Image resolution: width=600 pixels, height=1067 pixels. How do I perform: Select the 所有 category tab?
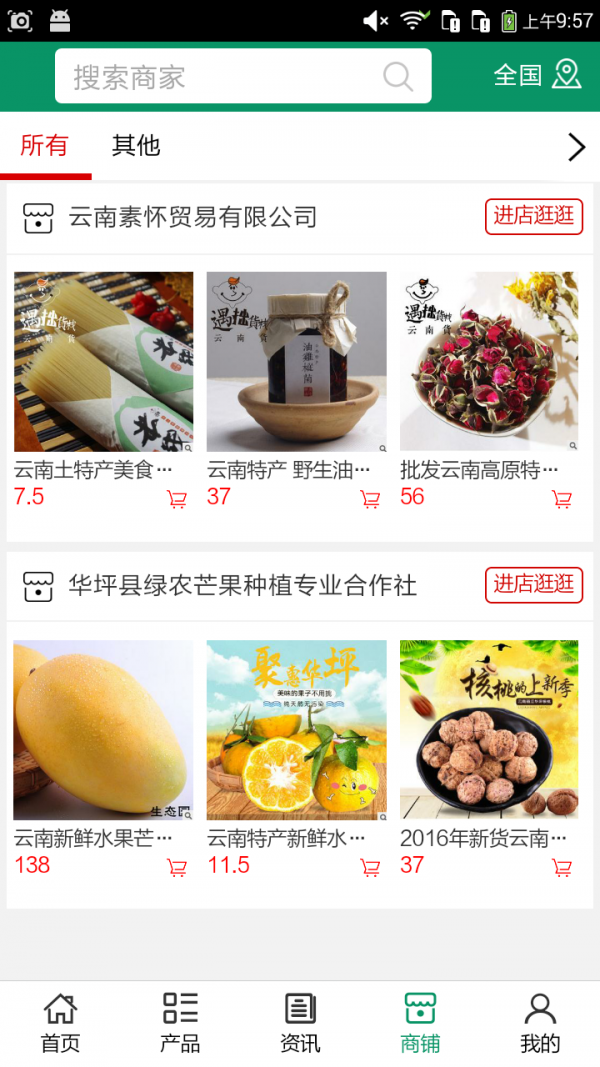[45, 146]
